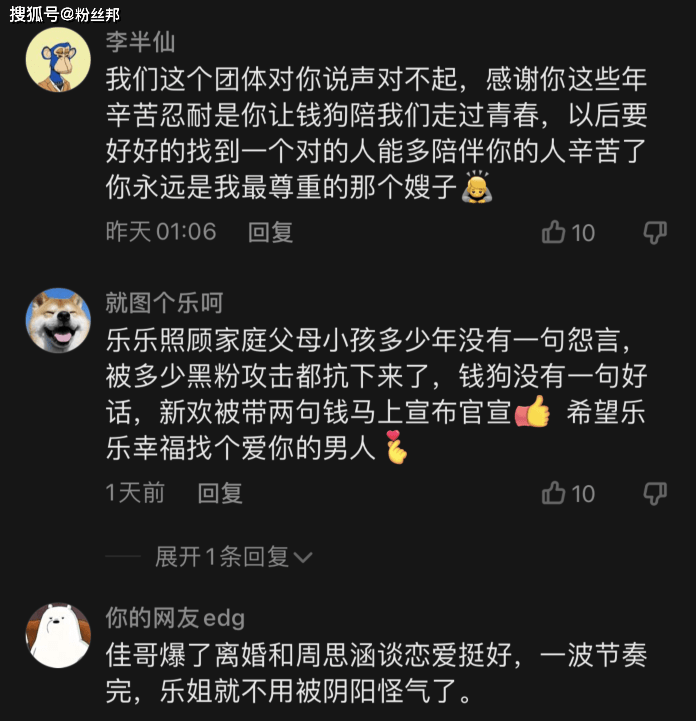Open 你的网友edg's profile avatar
This screenshot has height=721, width=696.
click(x=58, y=635)
